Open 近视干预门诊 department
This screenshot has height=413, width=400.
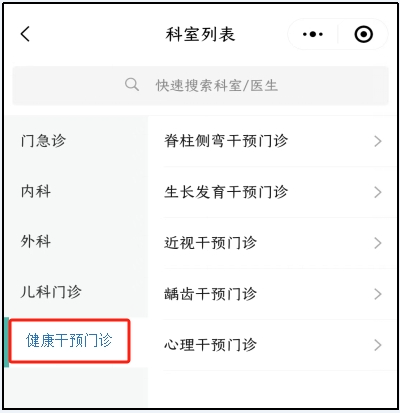click(273, 243)
